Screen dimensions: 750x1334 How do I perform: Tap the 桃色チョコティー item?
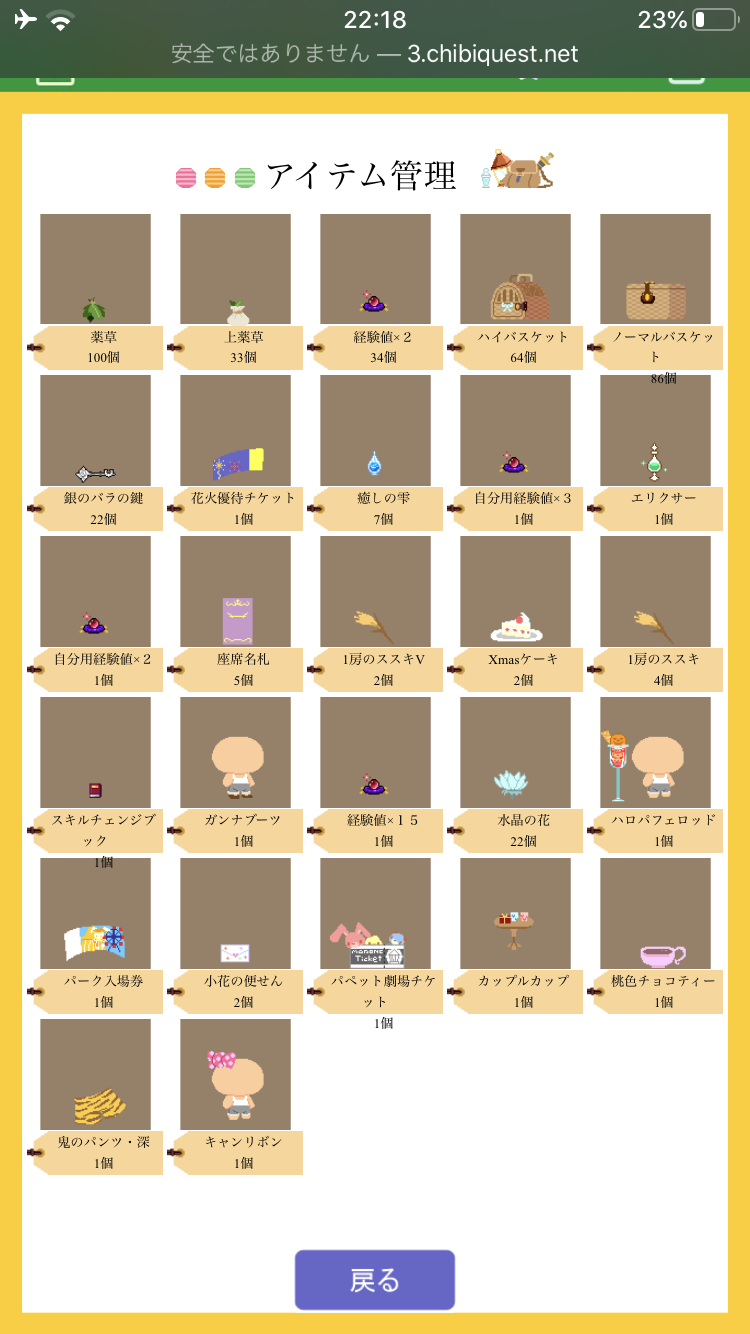[x=655, y=913]
